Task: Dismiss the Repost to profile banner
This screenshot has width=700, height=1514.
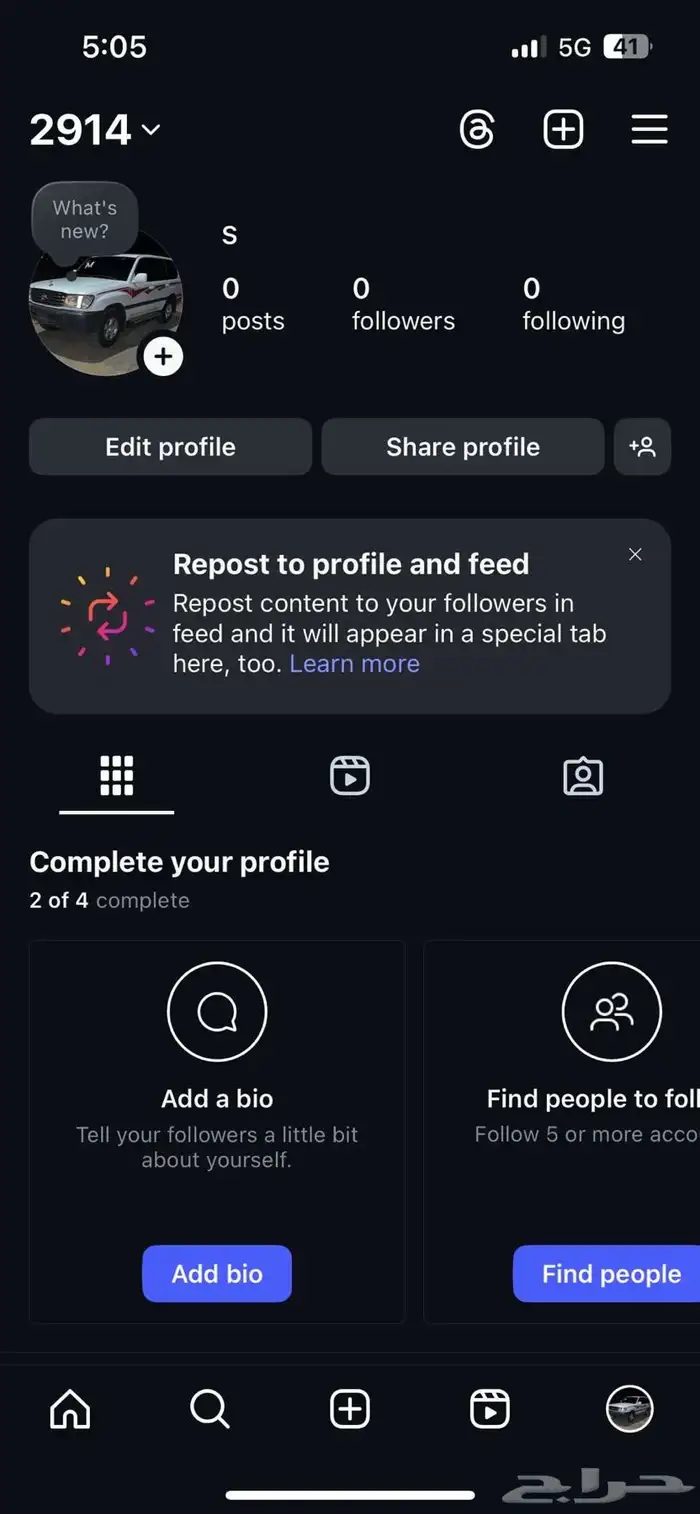Action: (x=635, y=554)
